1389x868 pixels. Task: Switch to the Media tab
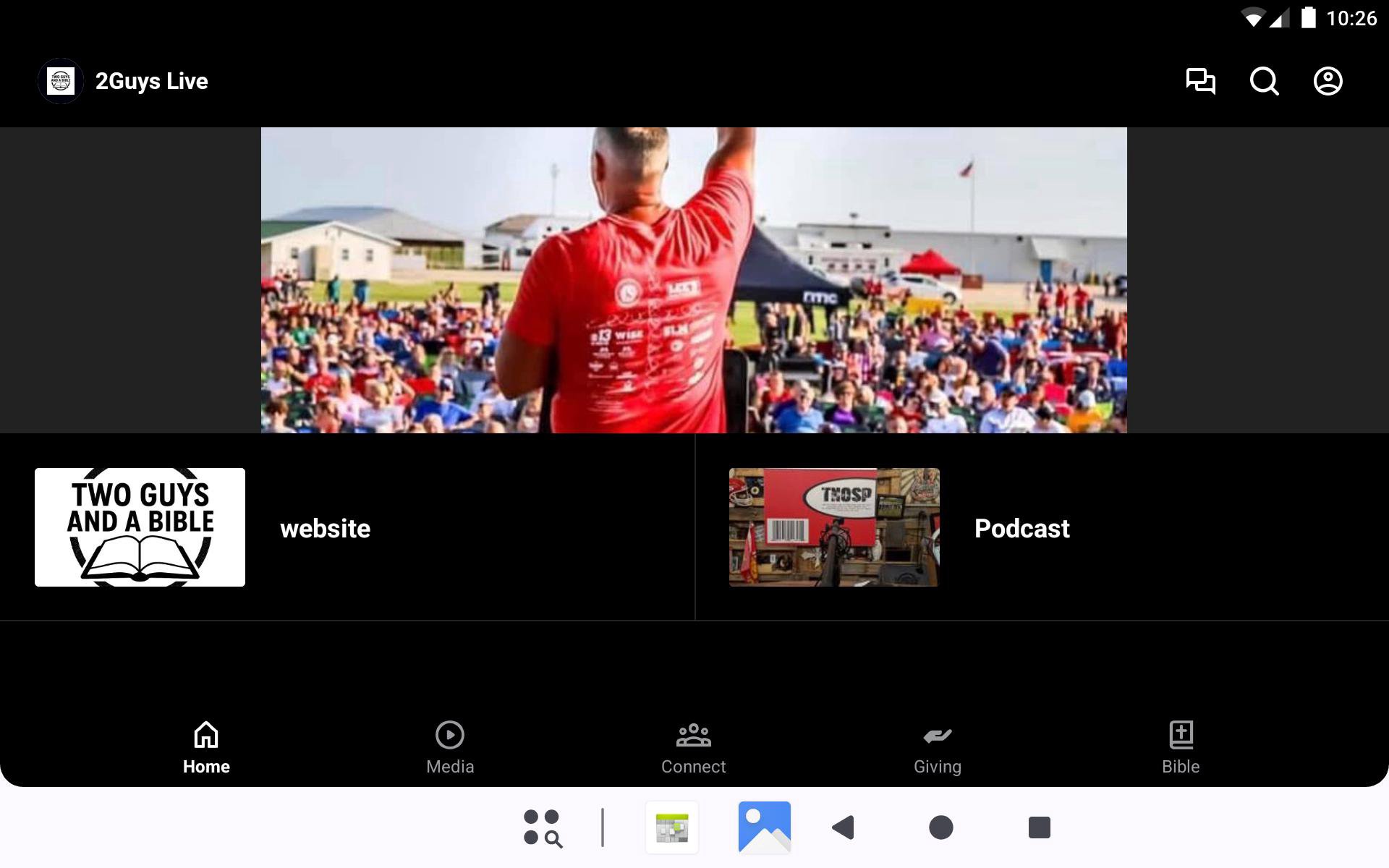[450, 749]
